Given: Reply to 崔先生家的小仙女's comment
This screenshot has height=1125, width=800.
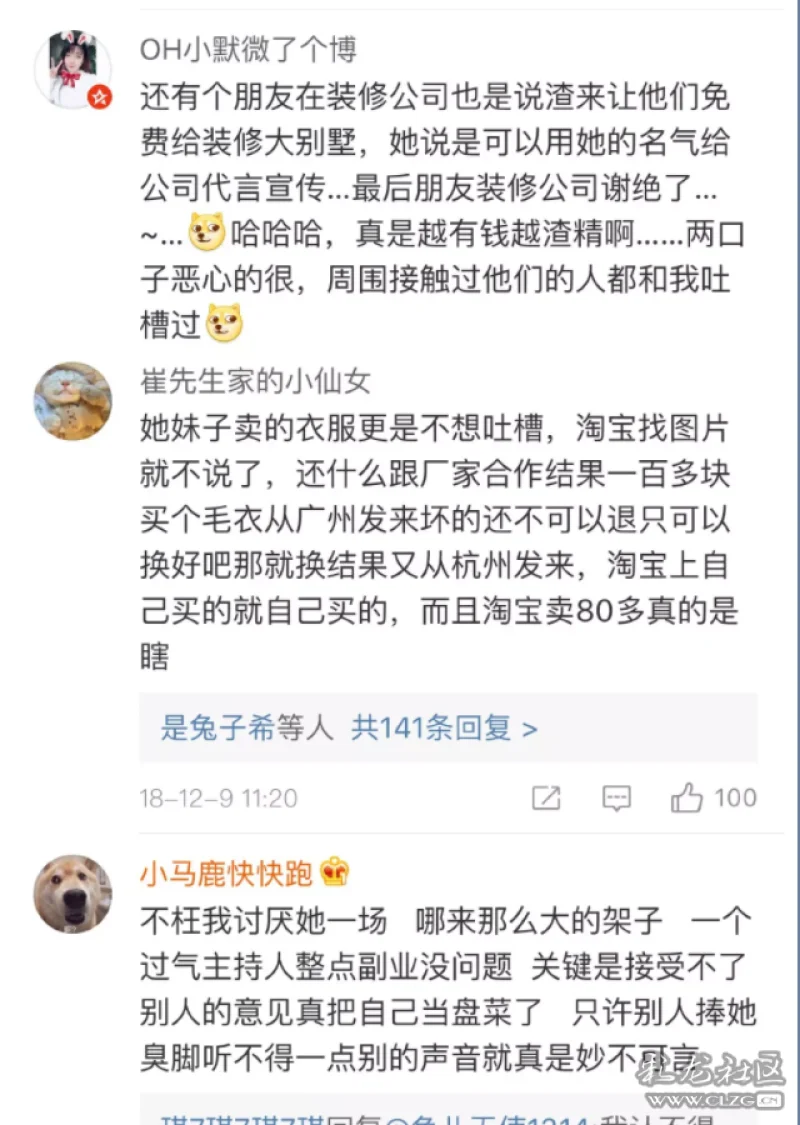Looking at the screenshot, I should [616, 797].
